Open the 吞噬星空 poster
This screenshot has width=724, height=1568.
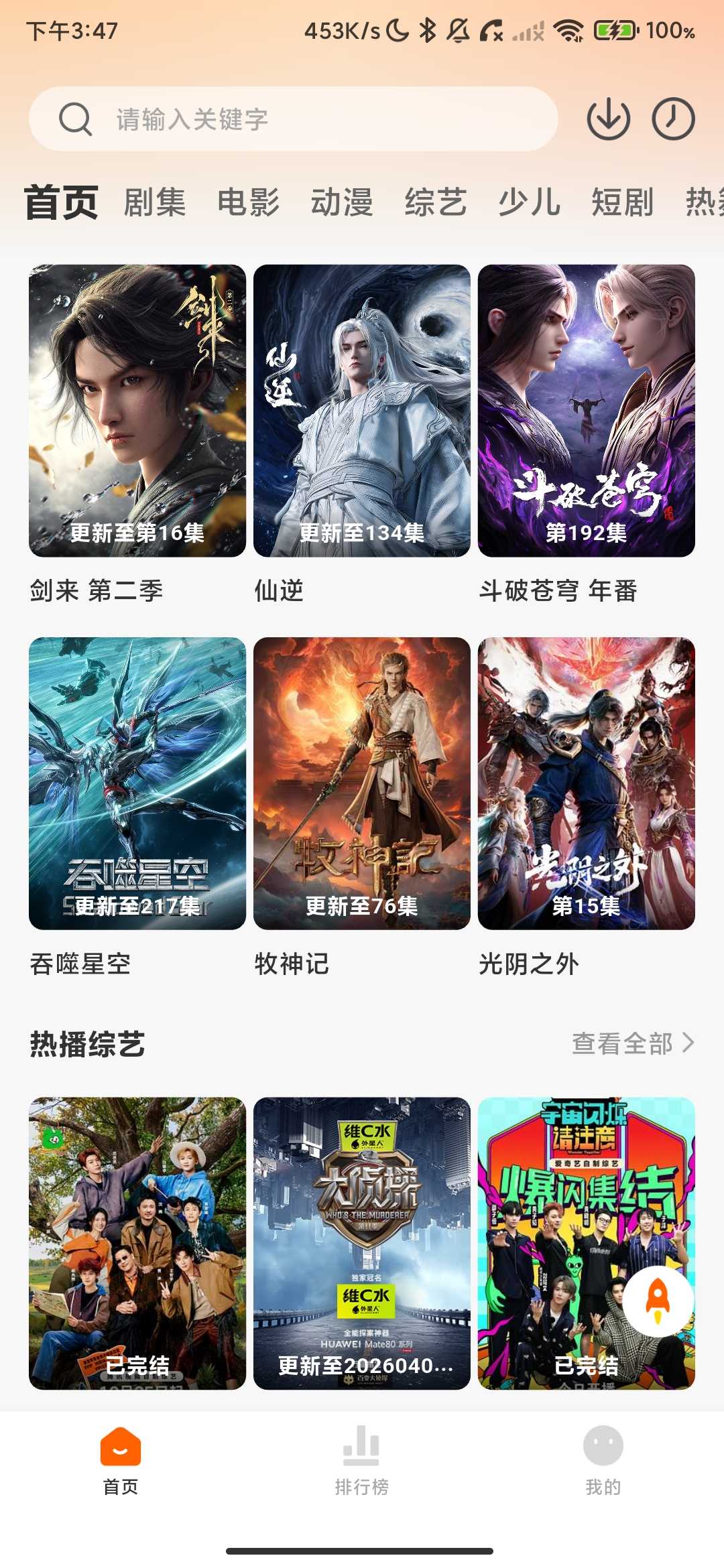pyautogui.click(x=137, y=783)
